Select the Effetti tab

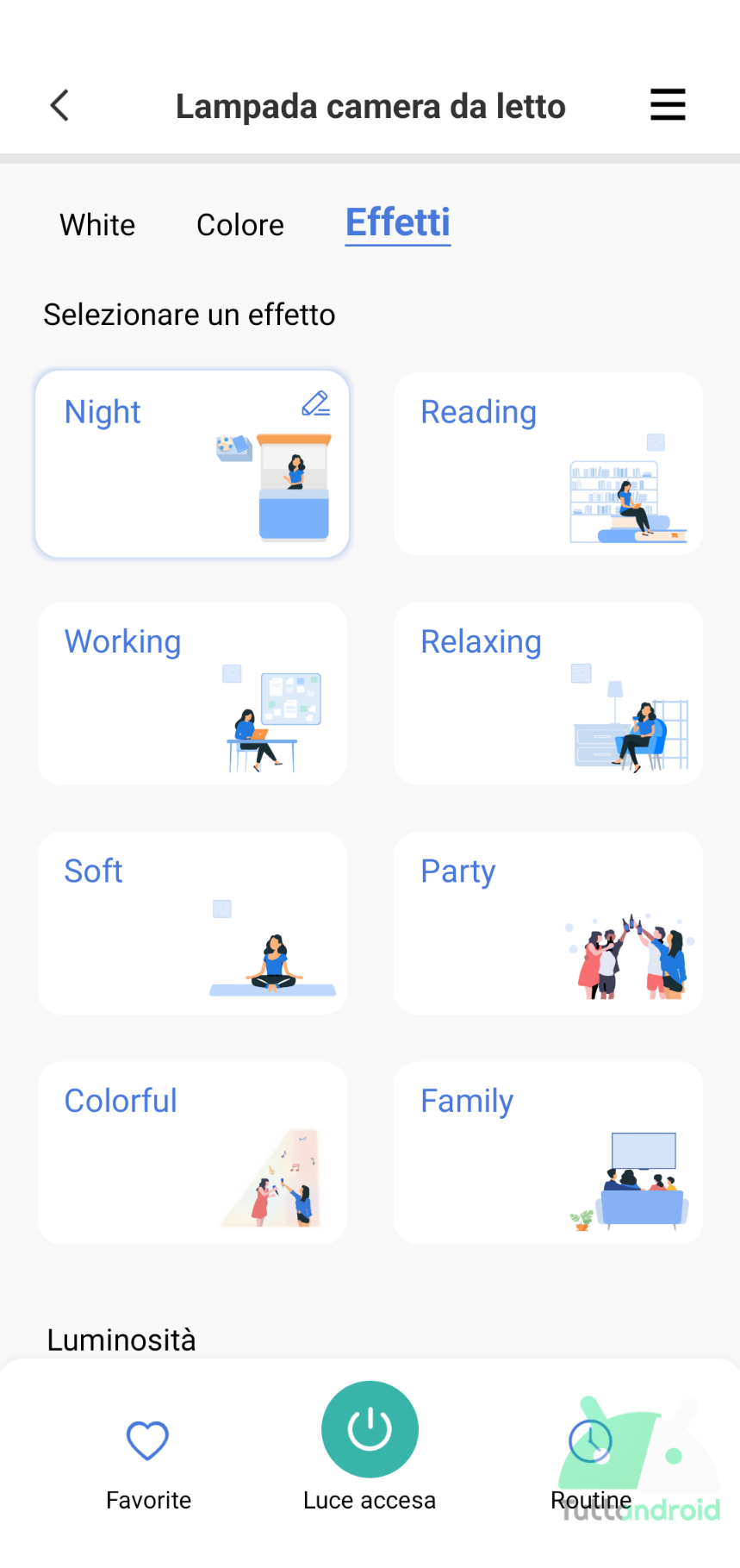tap(398, 223)
